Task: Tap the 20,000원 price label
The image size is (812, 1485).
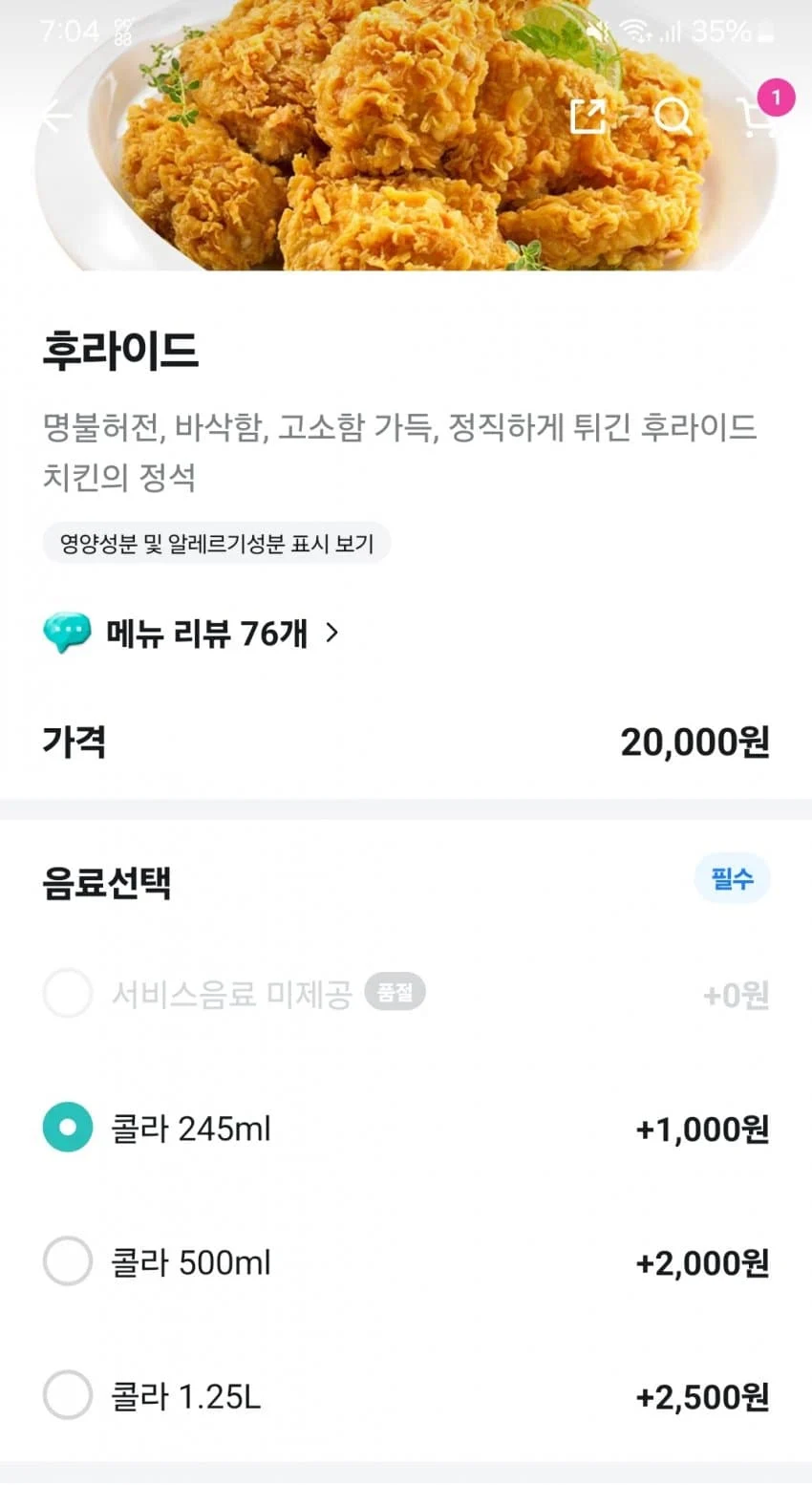Action: pyautogui.click(x=694, y=742)
